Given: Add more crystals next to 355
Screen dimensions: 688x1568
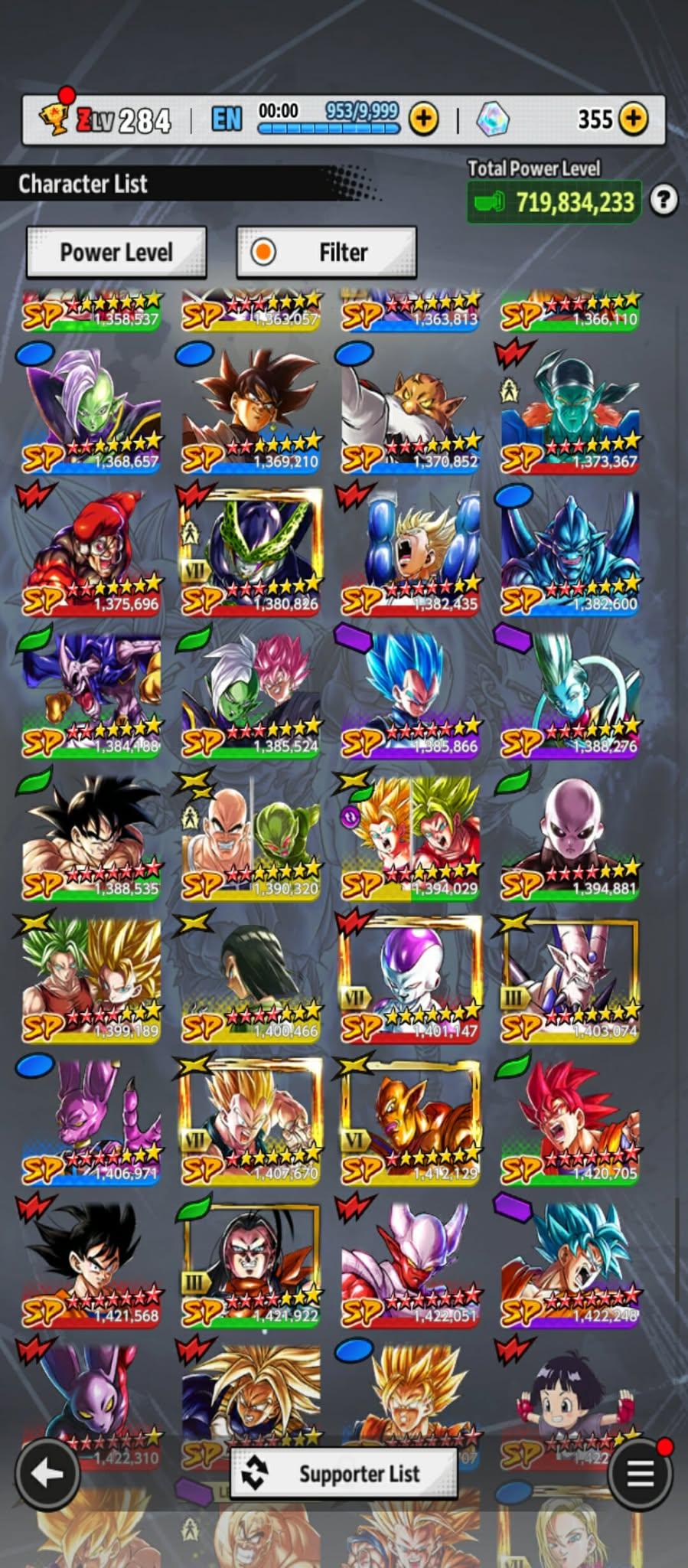Looking at the screenshot, I should point(633,119).
